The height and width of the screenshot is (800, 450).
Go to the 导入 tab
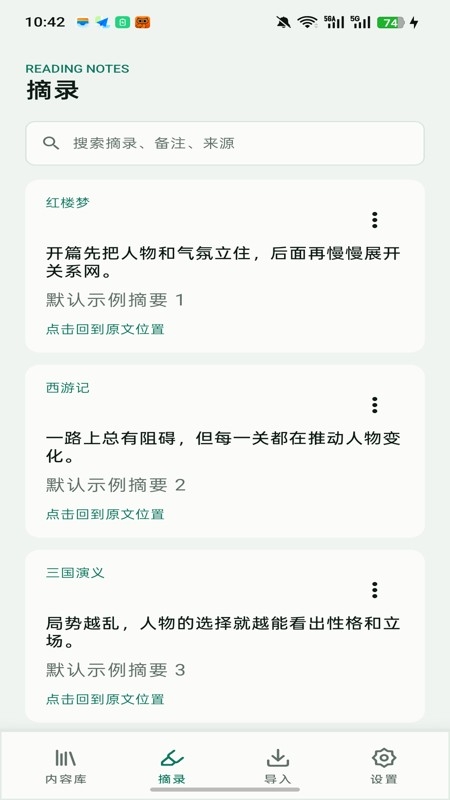point(278,766)
